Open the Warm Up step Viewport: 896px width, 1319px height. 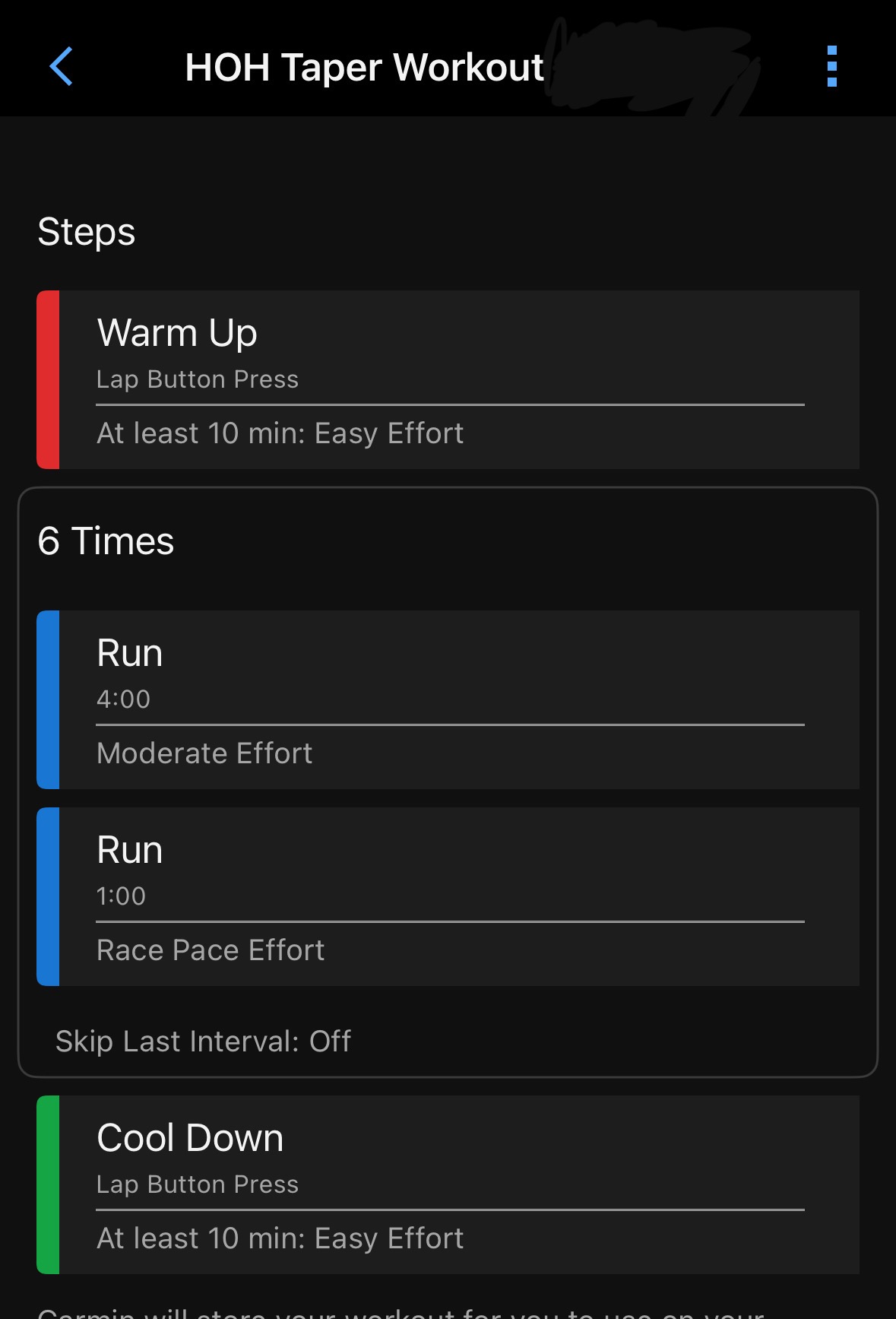pos(448,379)
